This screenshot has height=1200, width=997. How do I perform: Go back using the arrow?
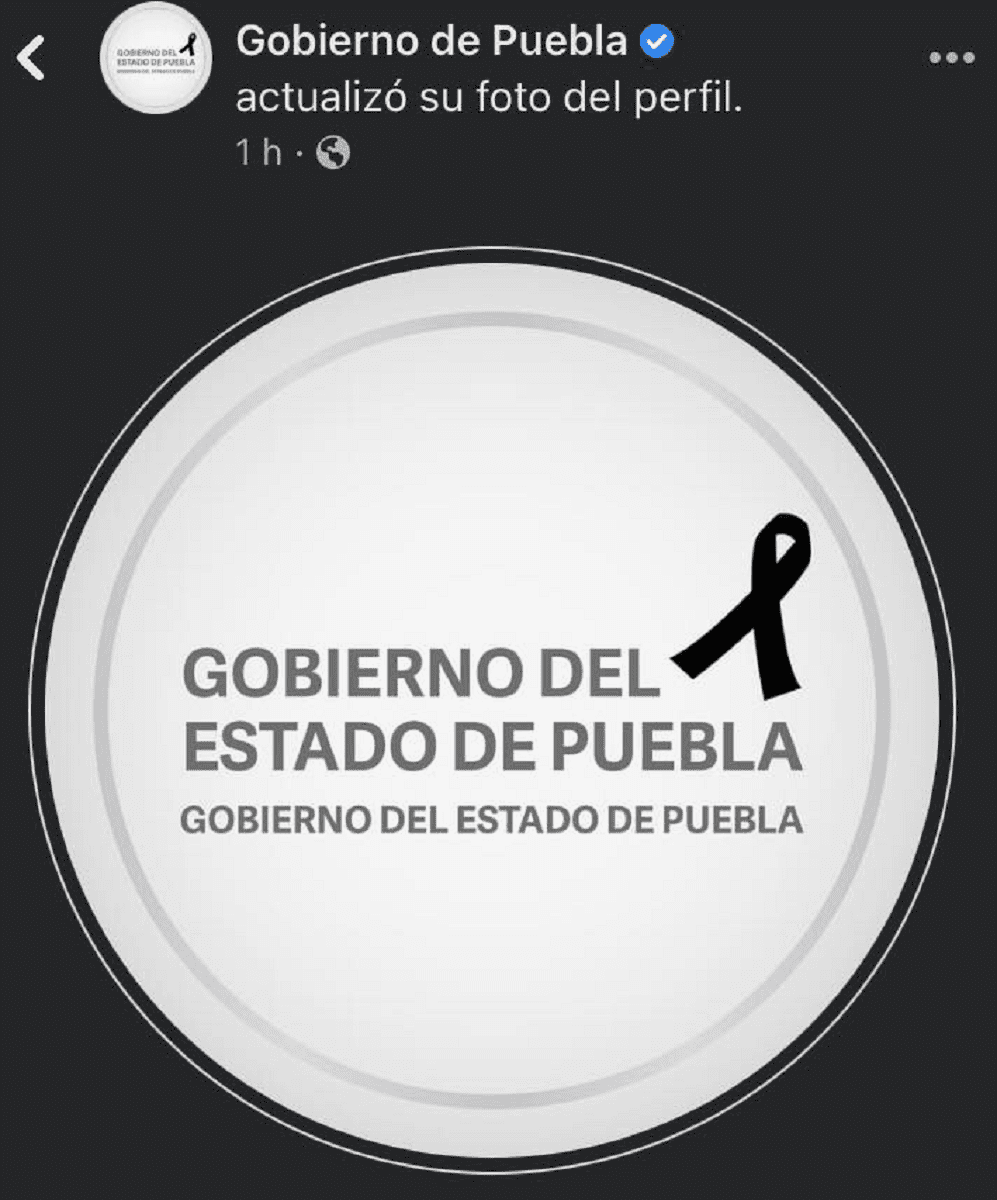pyautogui.click(x=32, y=58)
